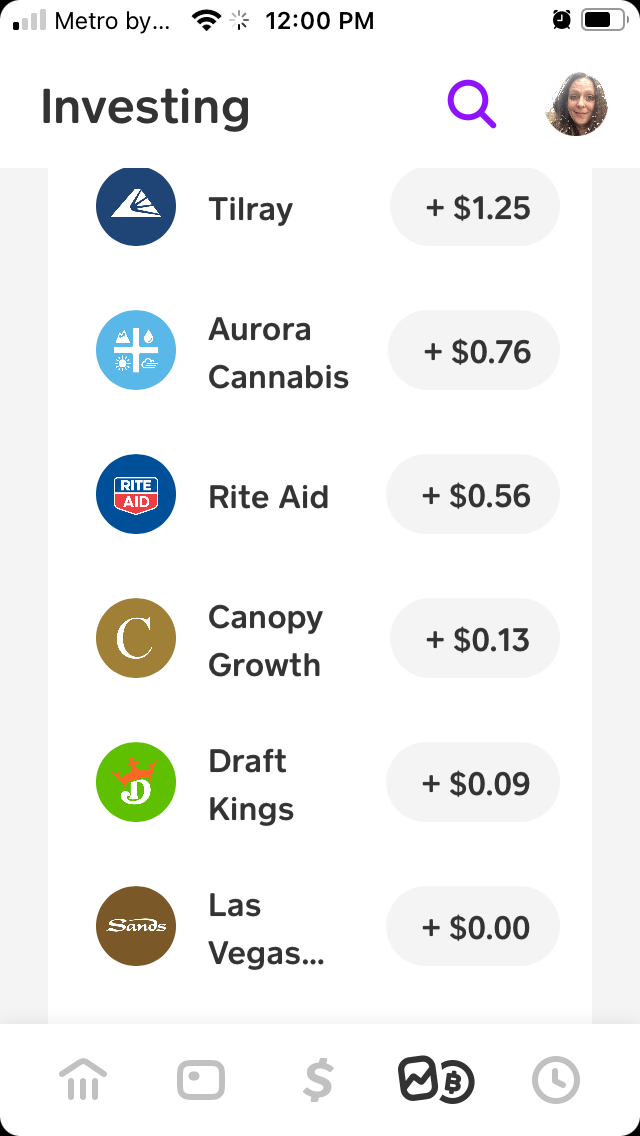This screenshot has height=1136, width=640.
Task: Open the Tilray stock
Action: click(250, 209)
